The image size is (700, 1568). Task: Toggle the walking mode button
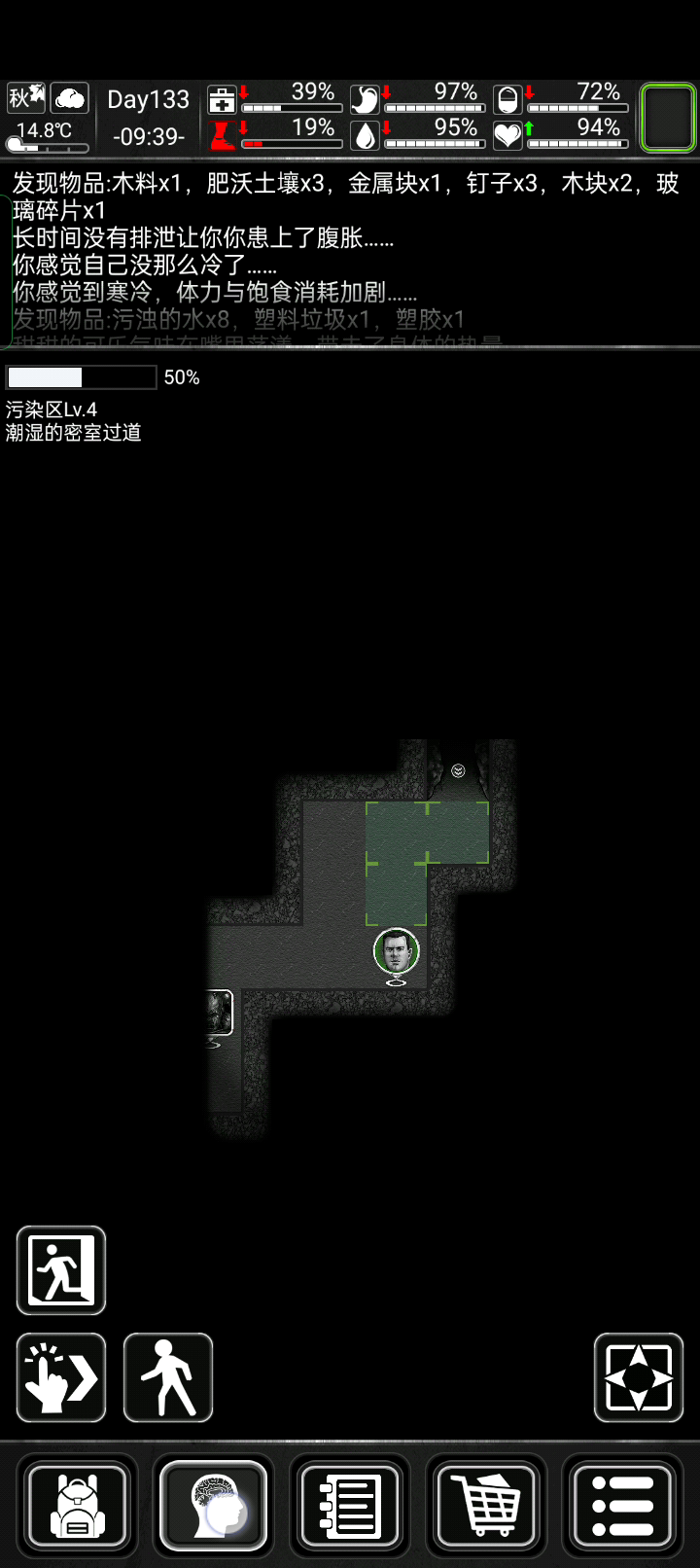[168, 1377]
